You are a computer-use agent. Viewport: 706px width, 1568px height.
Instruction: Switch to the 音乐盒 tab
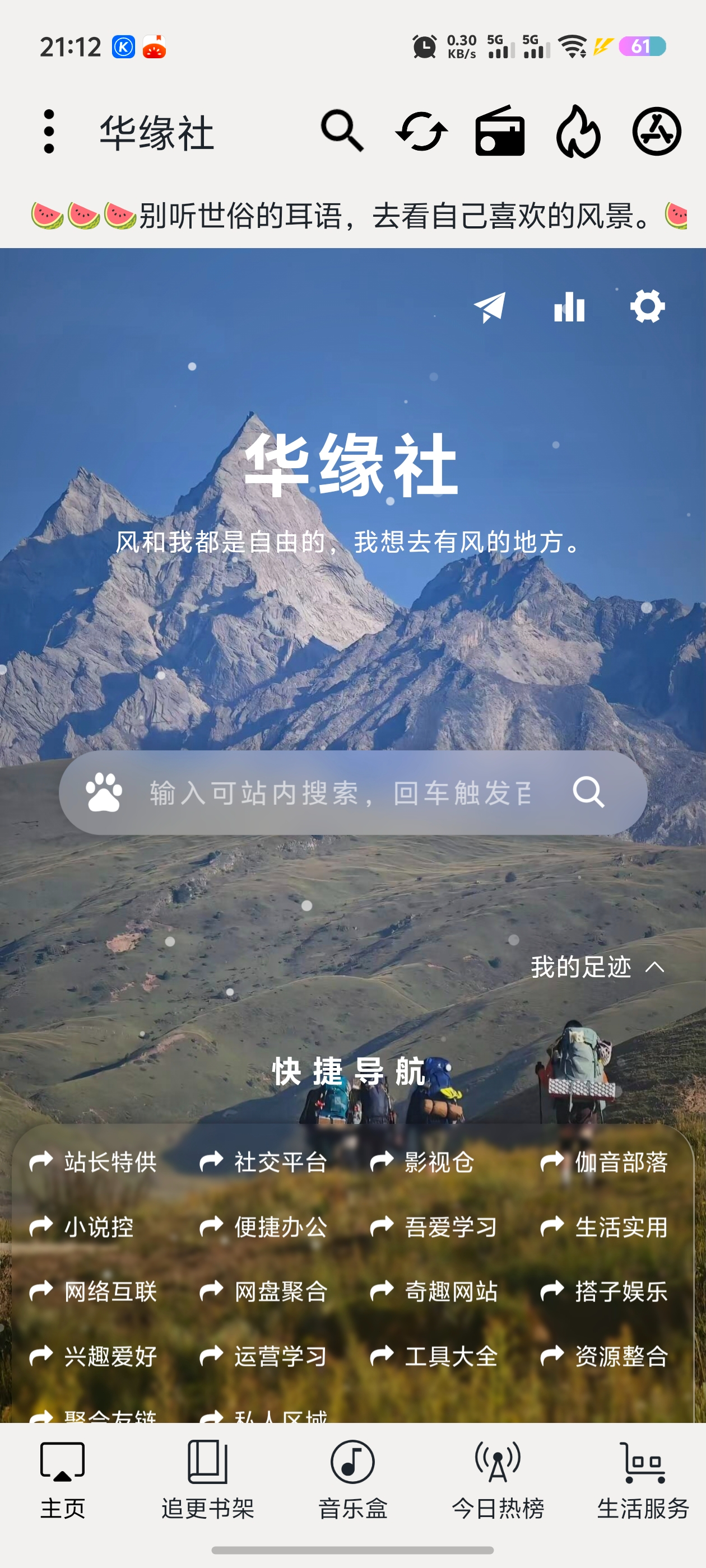352,1478
